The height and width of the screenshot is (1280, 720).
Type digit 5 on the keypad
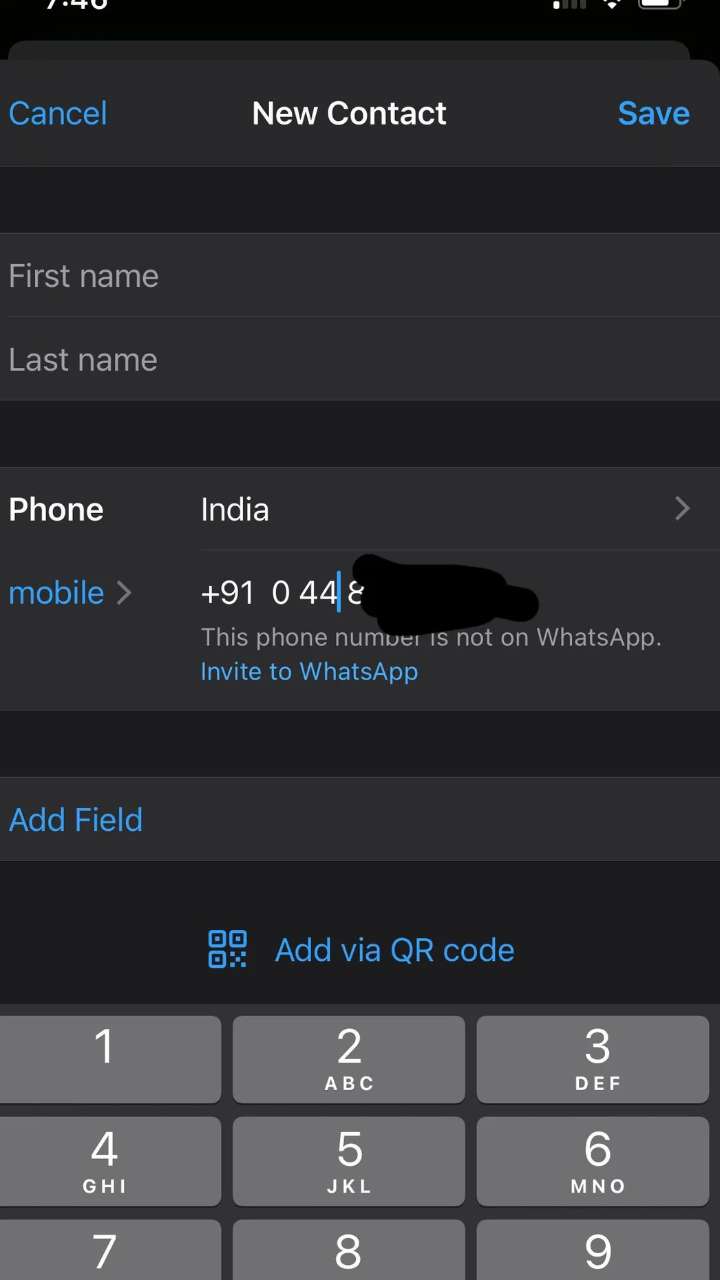coord(349,1161)
